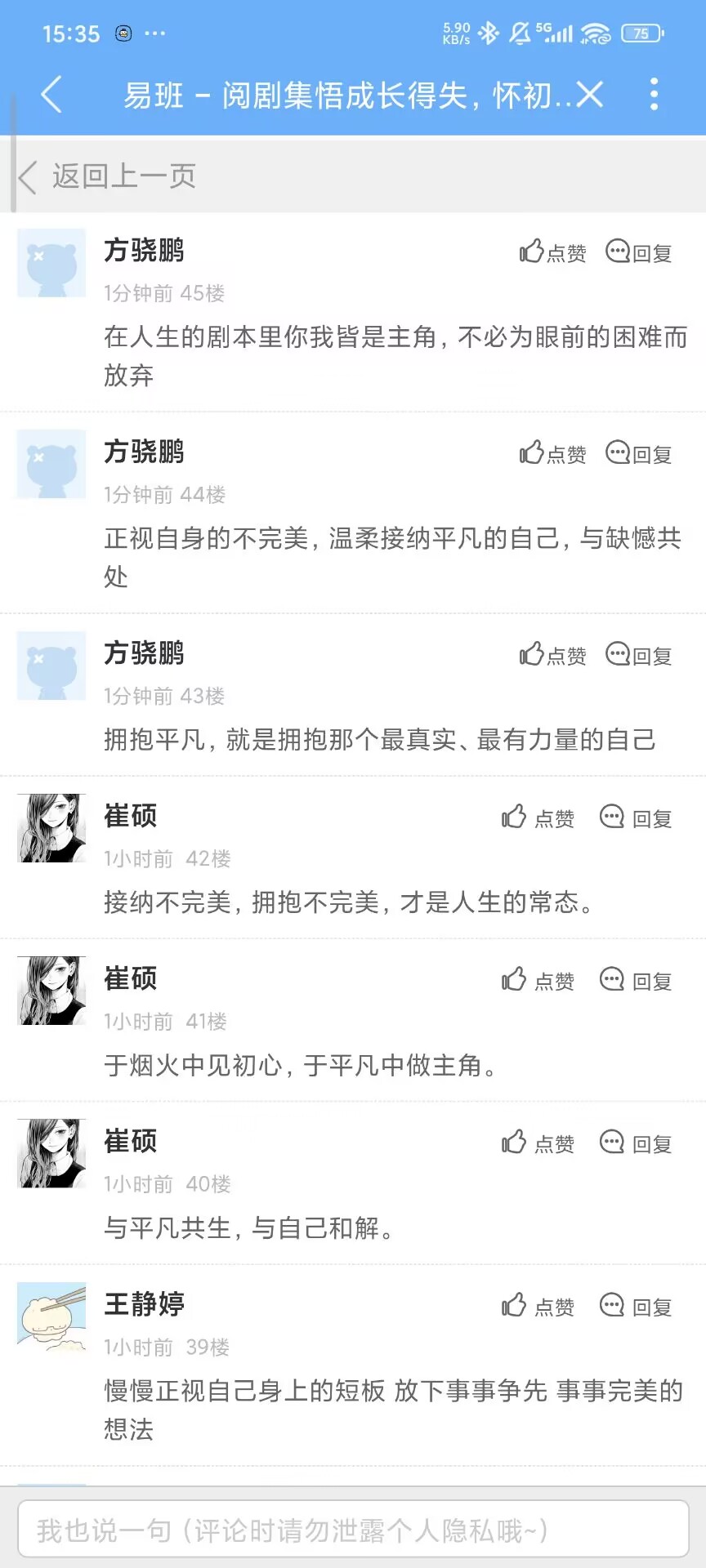Like 王静婷's 39楼 comment
The width and height of the screenshot is (706, 1568).
pos(538,1306)
